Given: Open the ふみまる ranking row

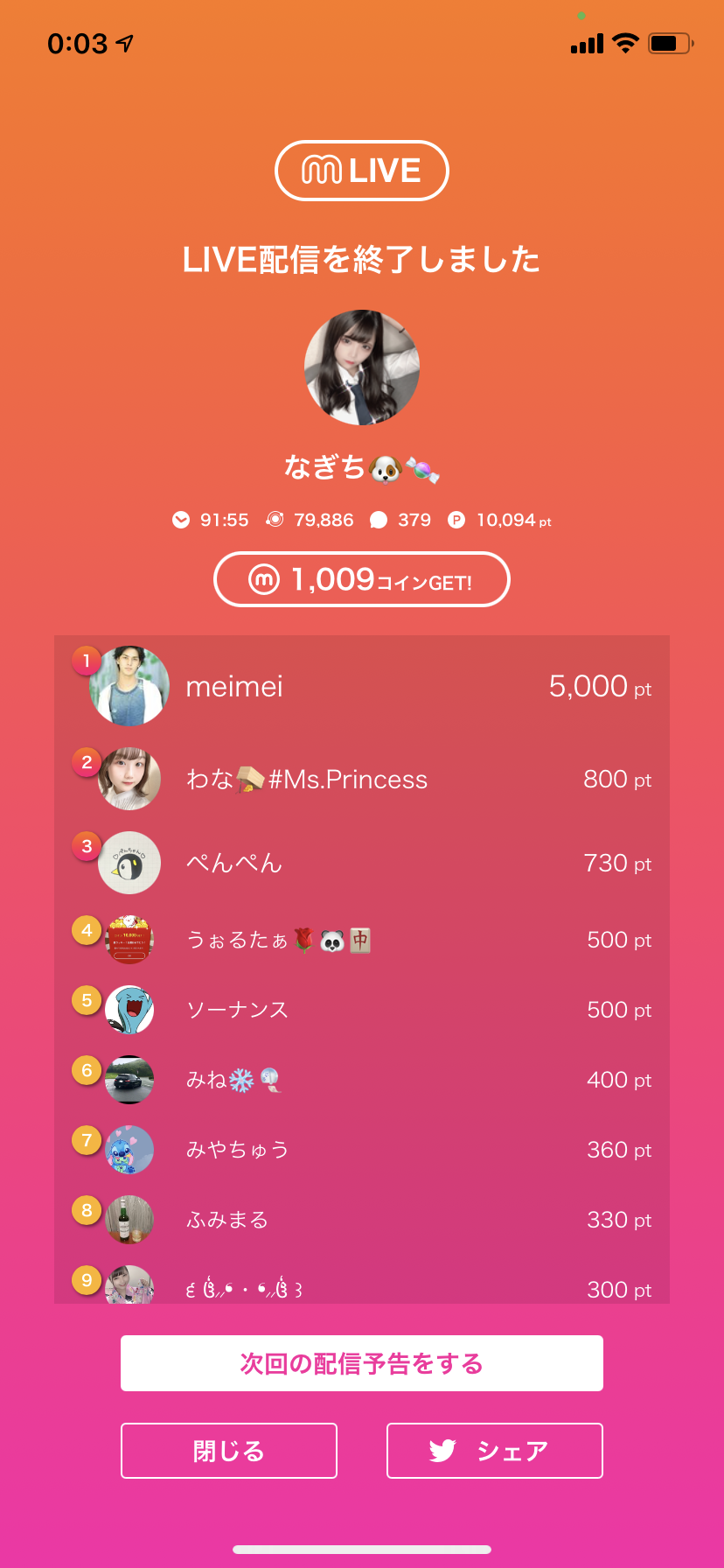Looking at the screenshot, I should [x=362, y=1220].
